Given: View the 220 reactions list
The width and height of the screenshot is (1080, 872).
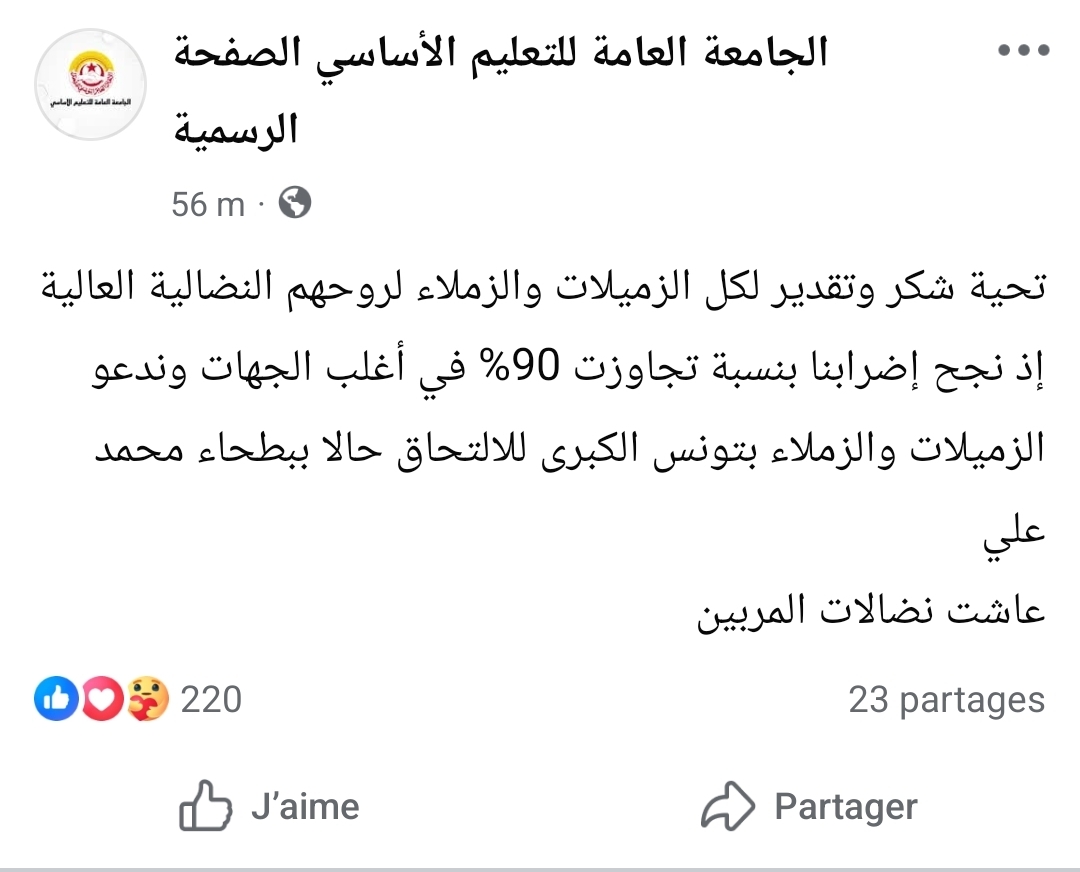Looking at the screenshot, I should (x=140, y=700).
